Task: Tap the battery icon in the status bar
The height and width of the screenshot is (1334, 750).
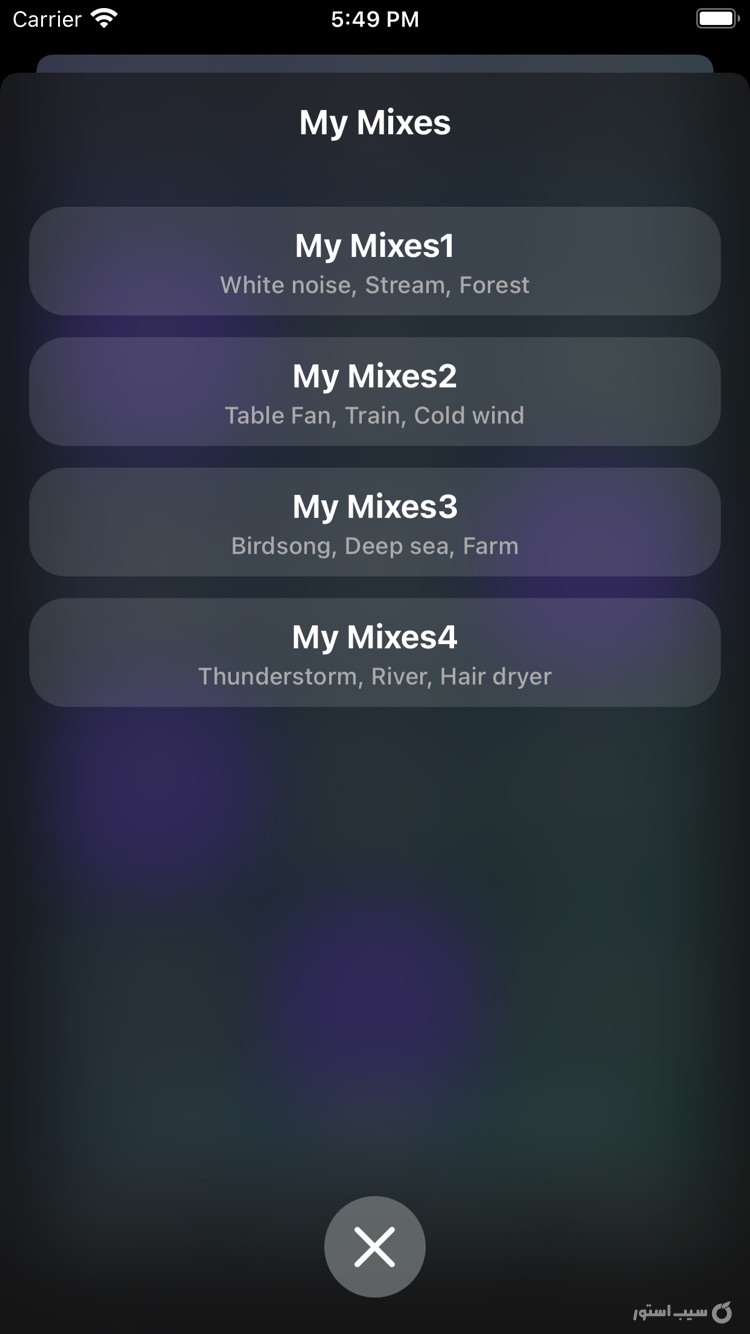Action: coord(715,17)
